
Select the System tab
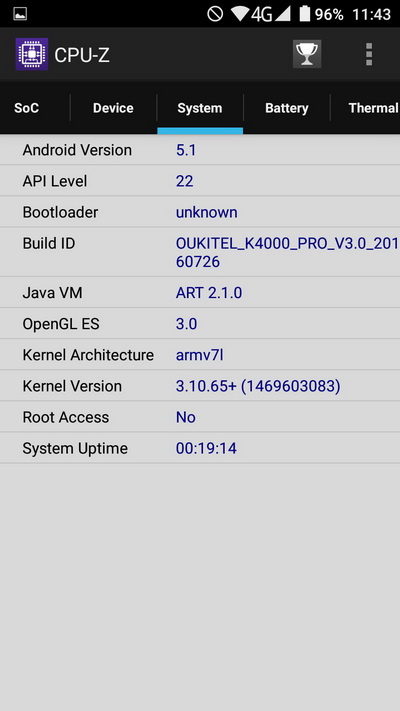tap(200, 108)
